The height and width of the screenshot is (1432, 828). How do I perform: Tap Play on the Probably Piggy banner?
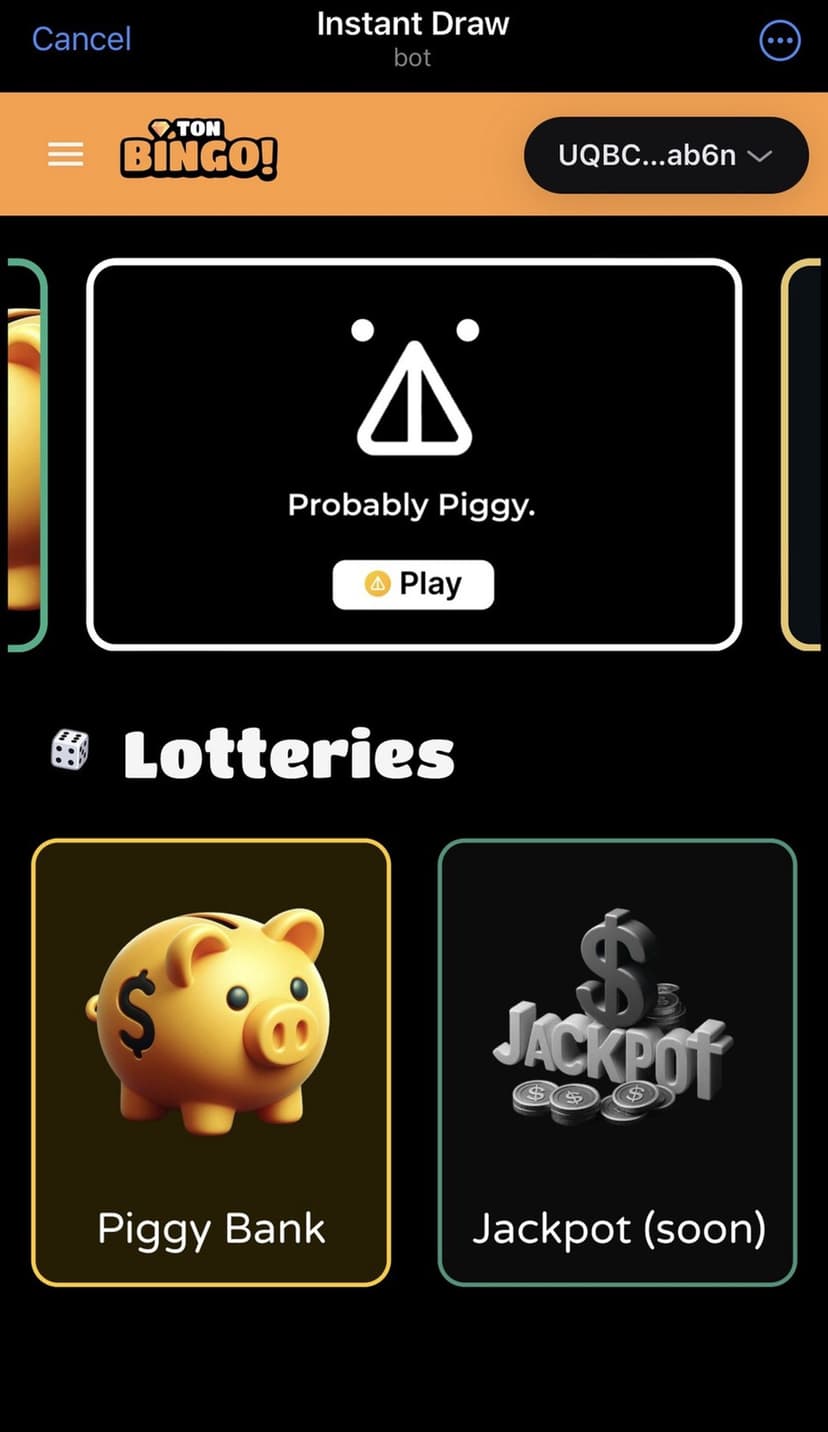413,584
